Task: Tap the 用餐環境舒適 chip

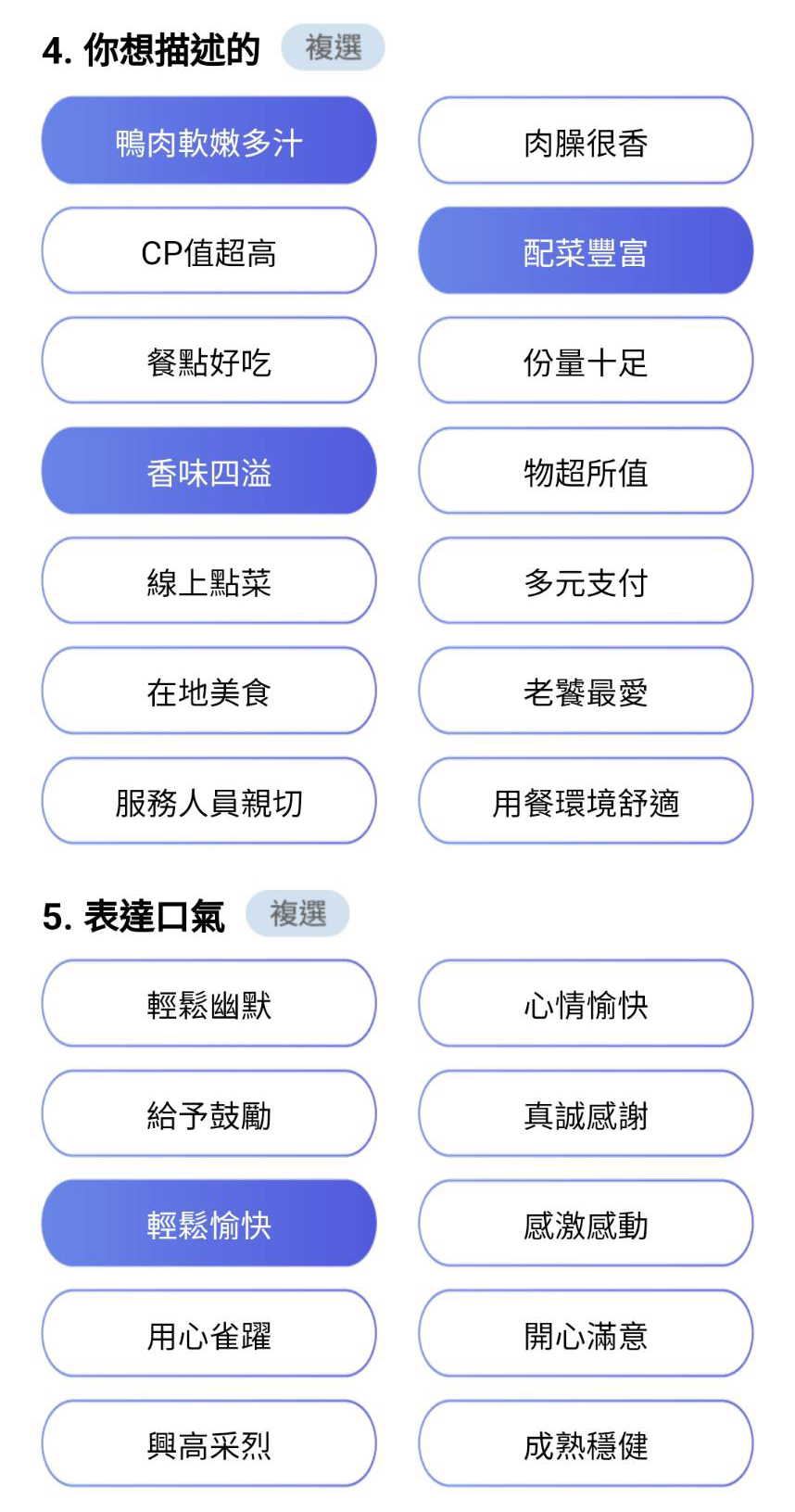Action: point(586,802)
